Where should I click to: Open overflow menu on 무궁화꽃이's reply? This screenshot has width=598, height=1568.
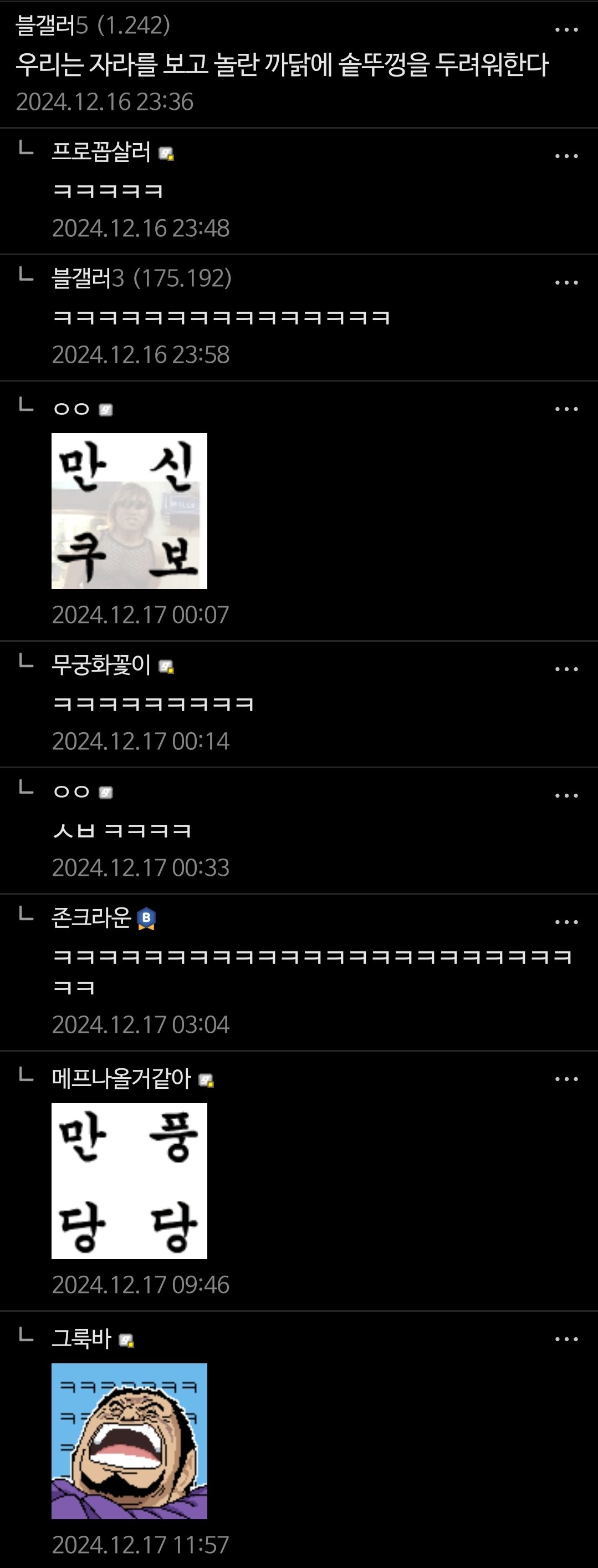(x=566, y=669)
